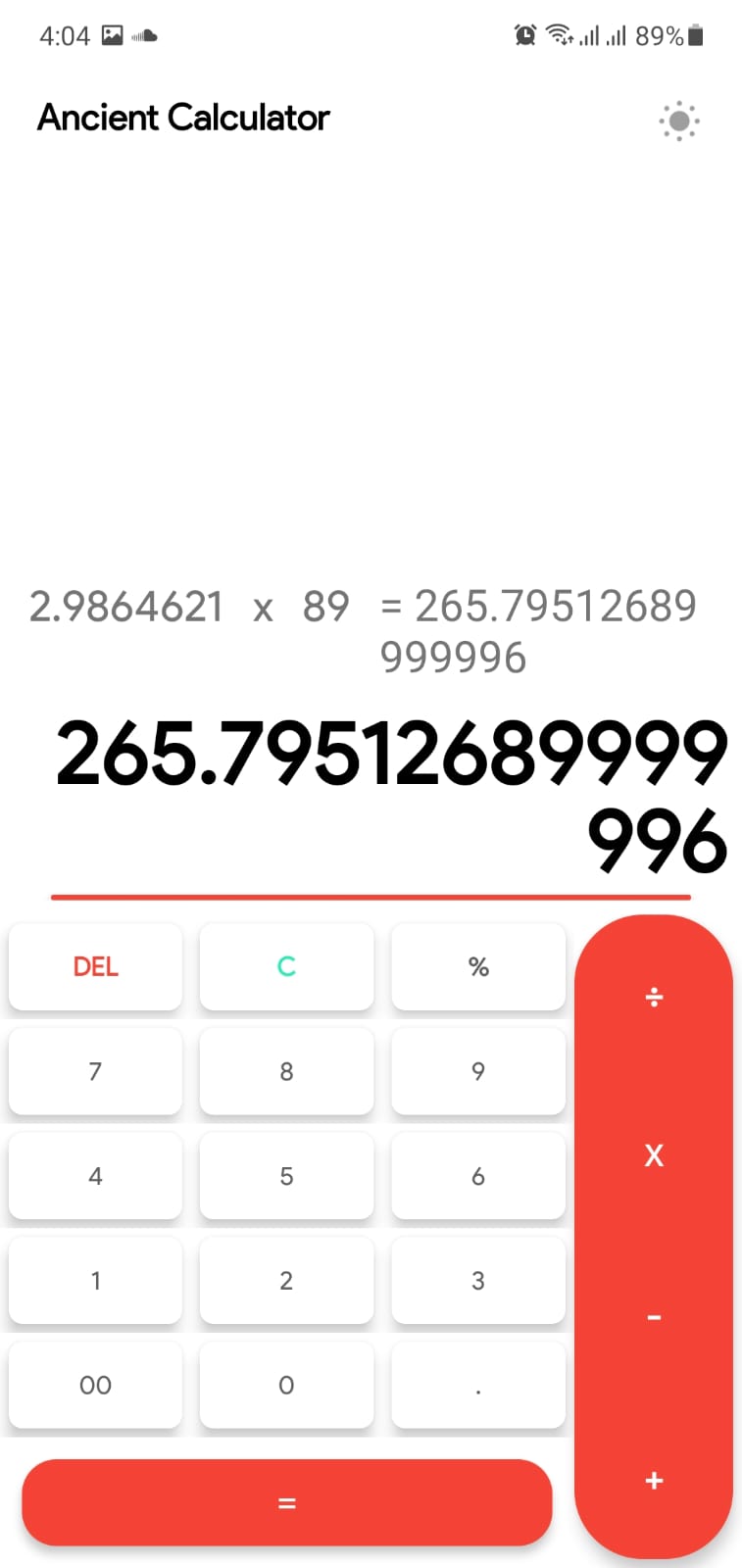Image resolution: width=742 pixels, height=1568 pixels.
Task: Apply the percent key
Action: tap(478, 966)
